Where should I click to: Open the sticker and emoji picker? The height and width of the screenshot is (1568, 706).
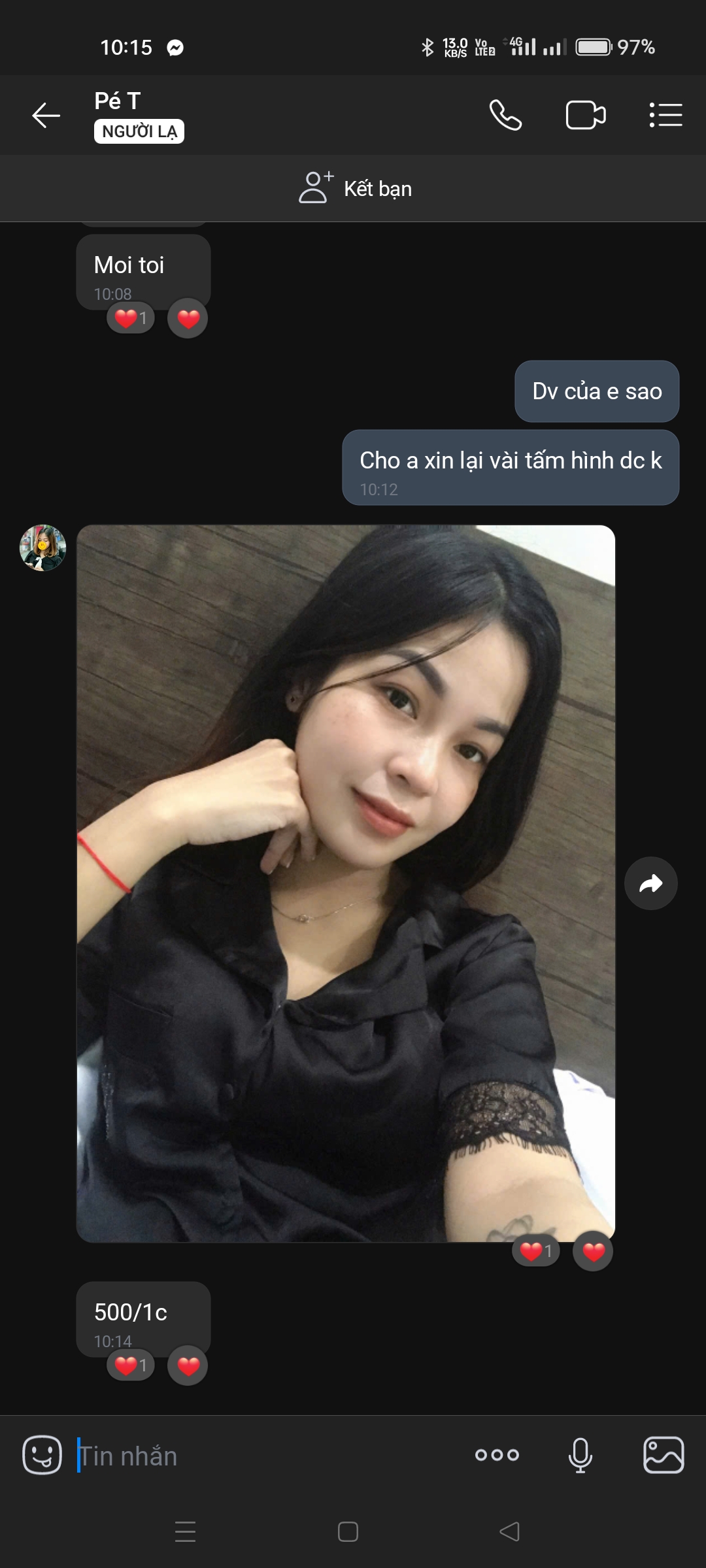click(42, 1455)
